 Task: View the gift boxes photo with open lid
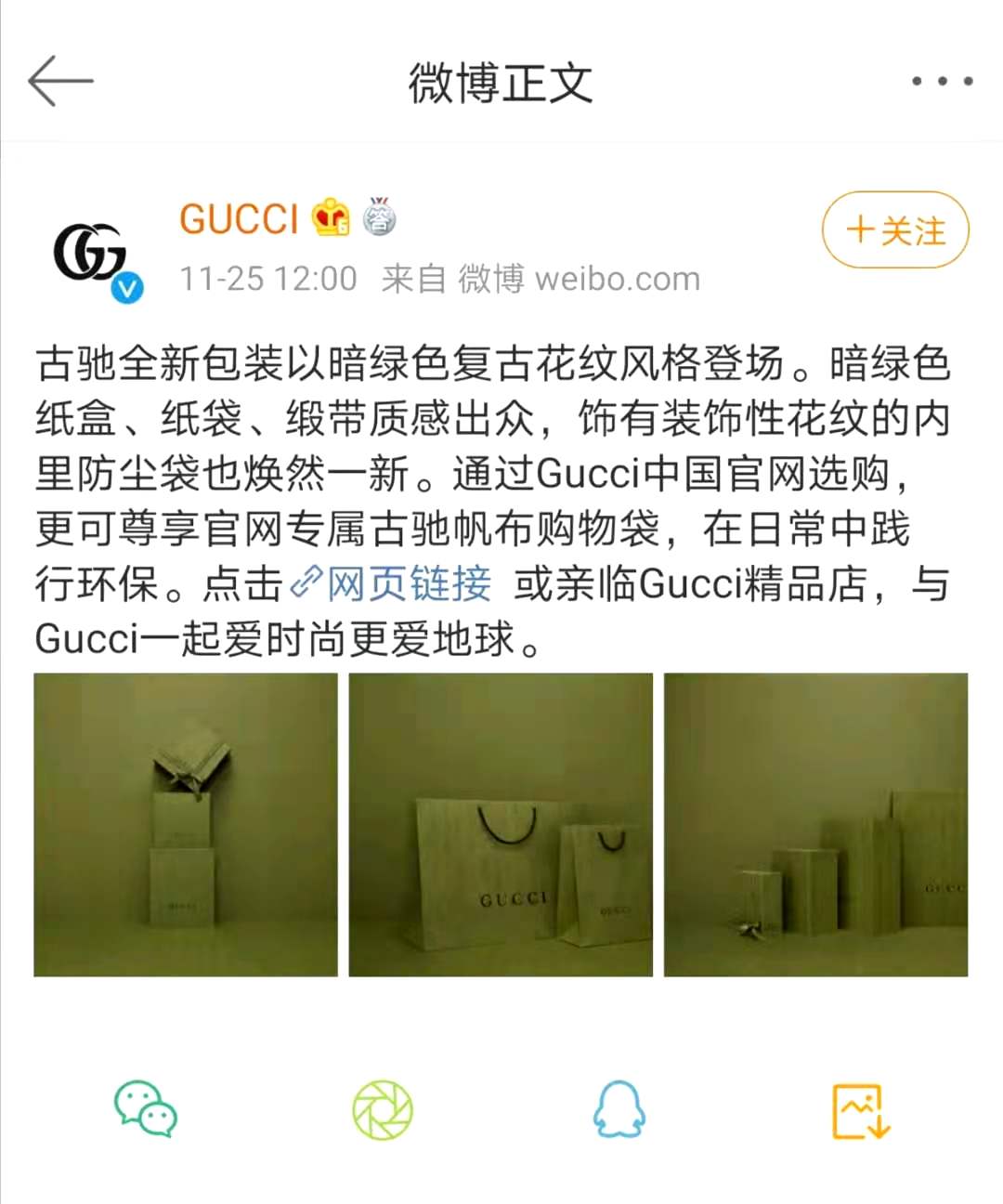[x=186, y=825]
